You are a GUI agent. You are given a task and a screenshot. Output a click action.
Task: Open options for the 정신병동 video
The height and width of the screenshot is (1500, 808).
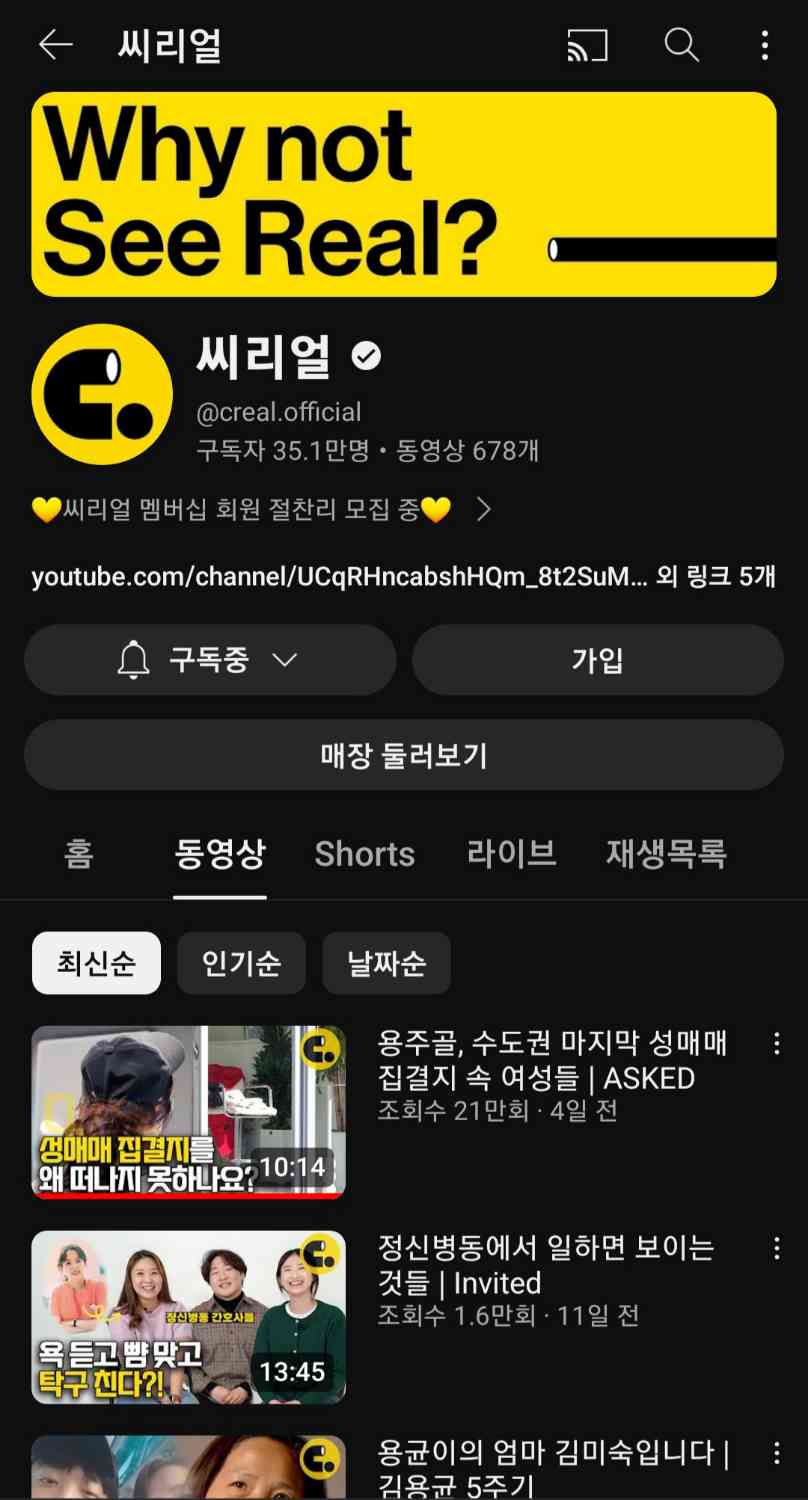click(776, 1248)
